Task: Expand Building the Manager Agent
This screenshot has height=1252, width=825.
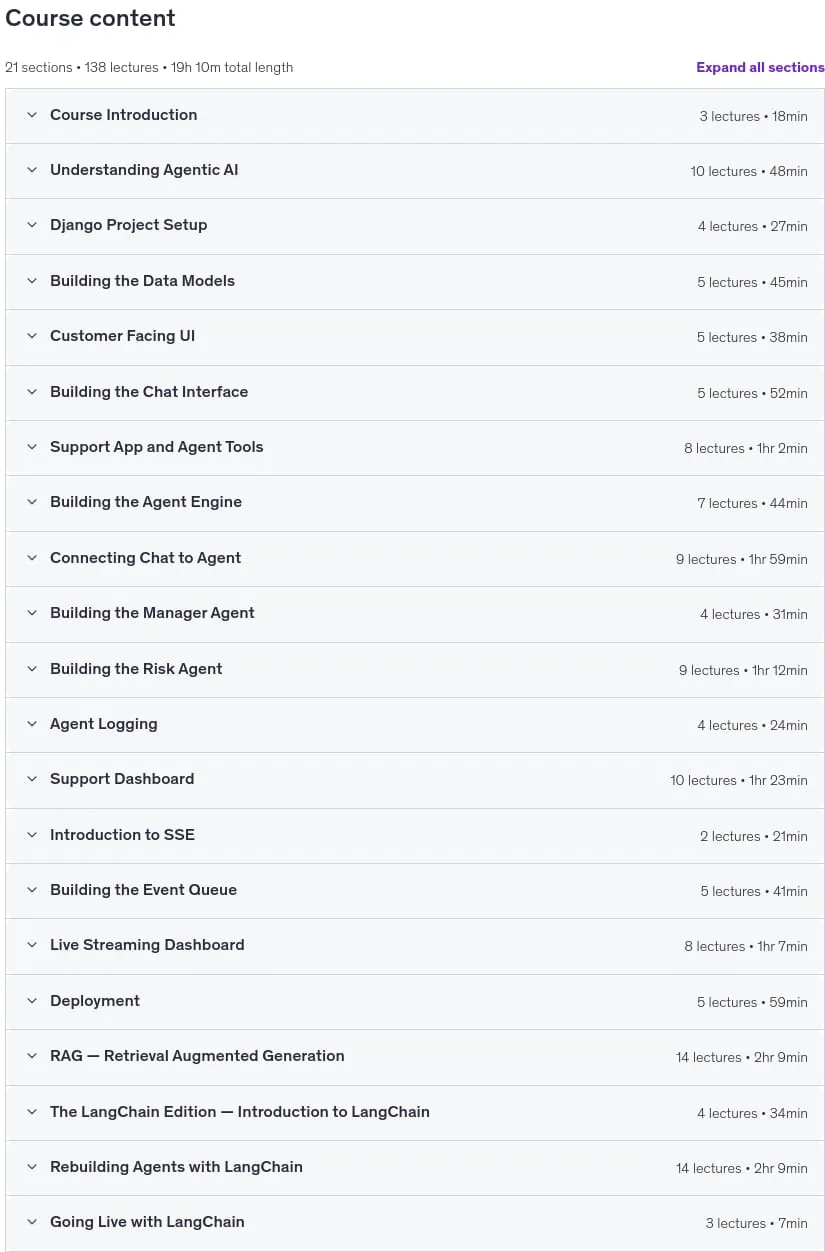Action: (x=415, y=614)
